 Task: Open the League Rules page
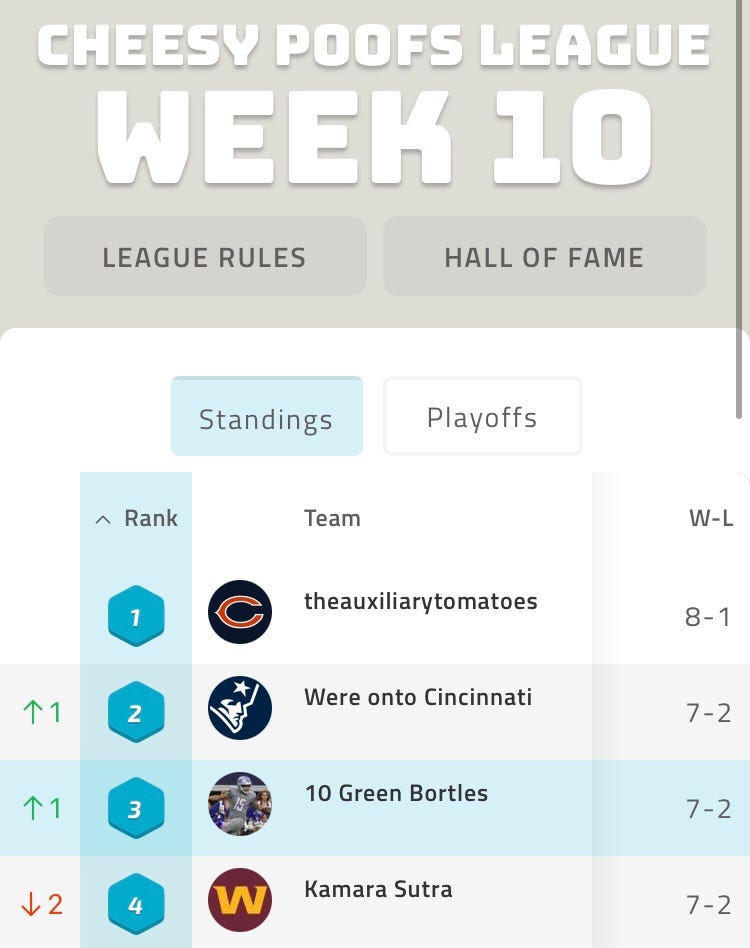coord(204,257)
